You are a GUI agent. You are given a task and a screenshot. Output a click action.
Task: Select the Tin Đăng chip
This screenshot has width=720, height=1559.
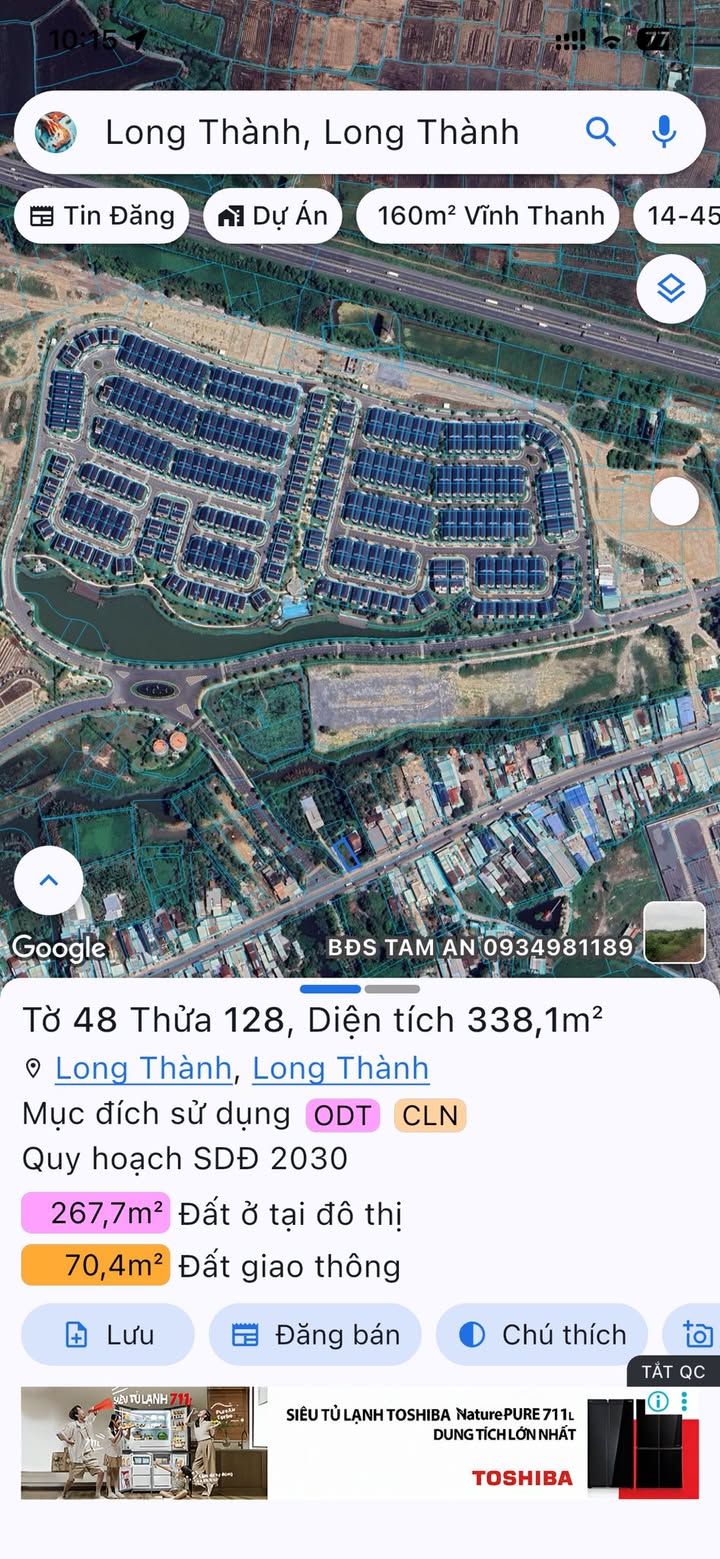point(102,216)
